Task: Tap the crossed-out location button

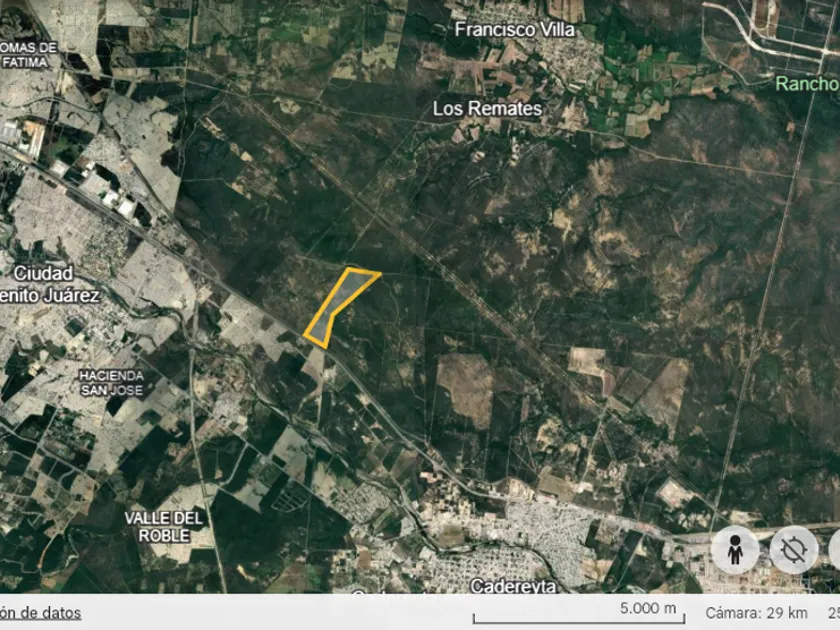Action: 793,550
